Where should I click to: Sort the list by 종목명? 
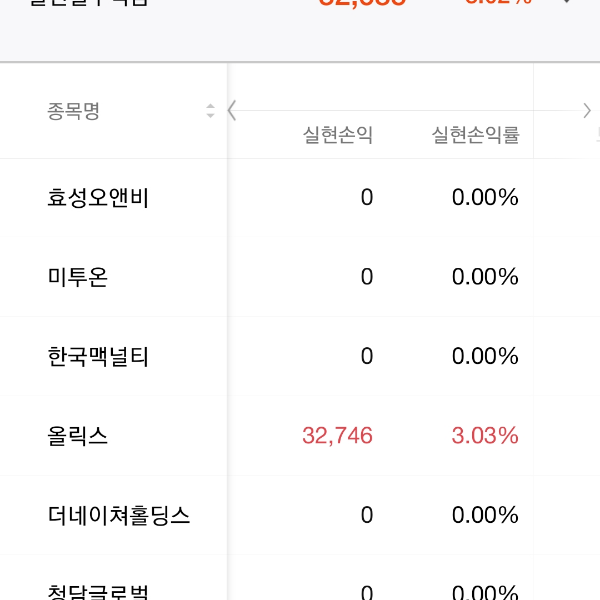click(x=210, y=111)
